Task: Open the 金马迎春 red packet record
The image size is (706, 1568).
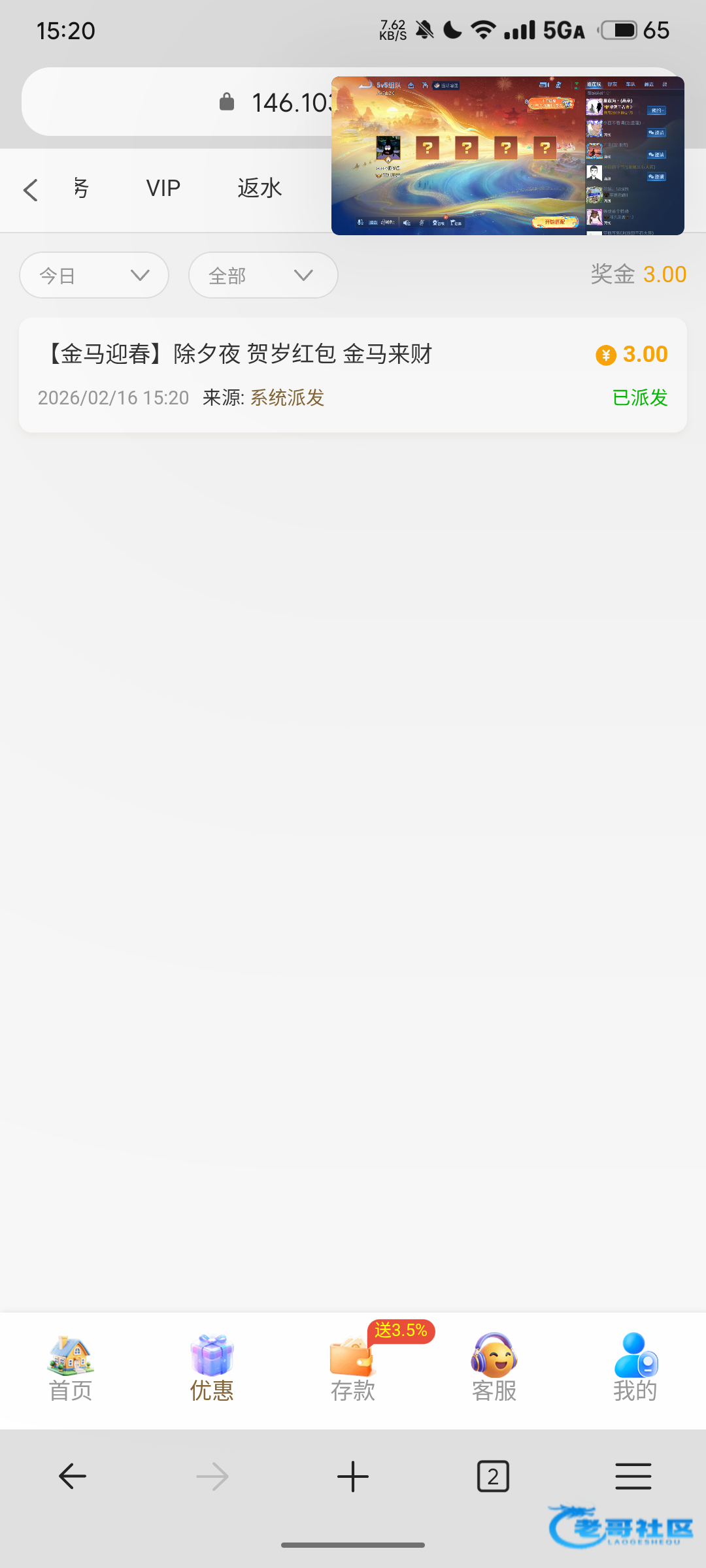Action: click(x=352, y=375)
